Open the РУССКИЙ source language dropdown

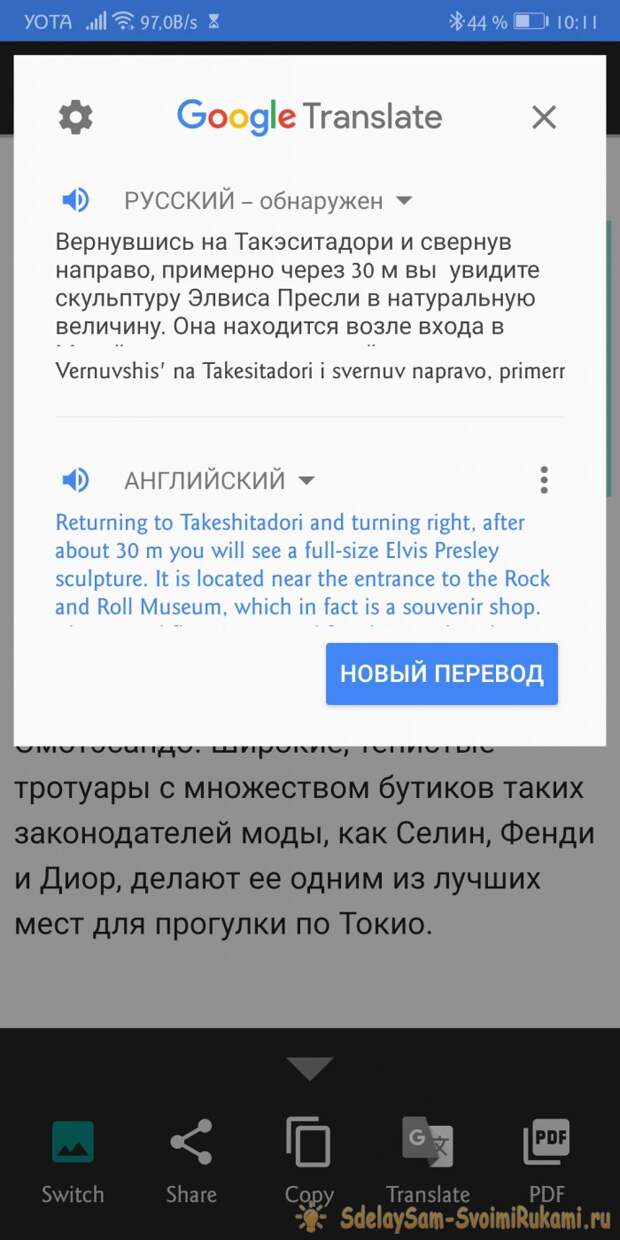point(267,201)
